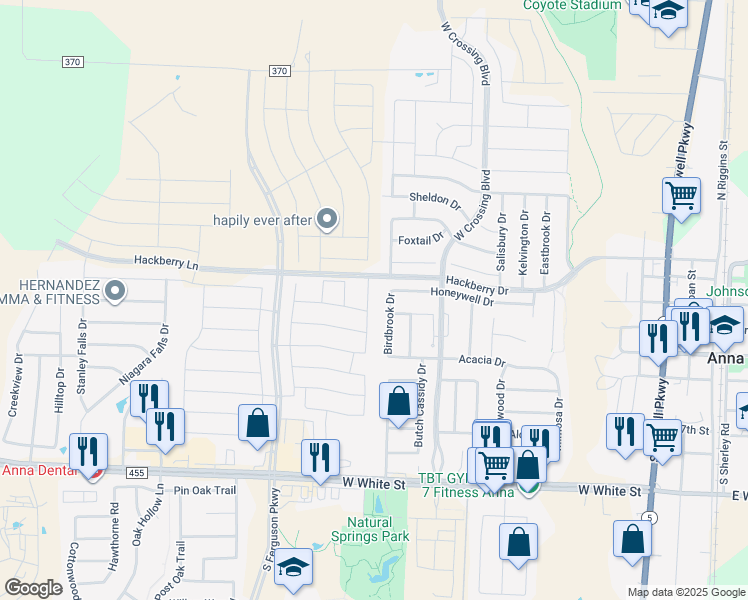Select the Hernandez MMA & Fitness pin
The width and height of the screenshot is (748, 600).
[x=115, y=291]
